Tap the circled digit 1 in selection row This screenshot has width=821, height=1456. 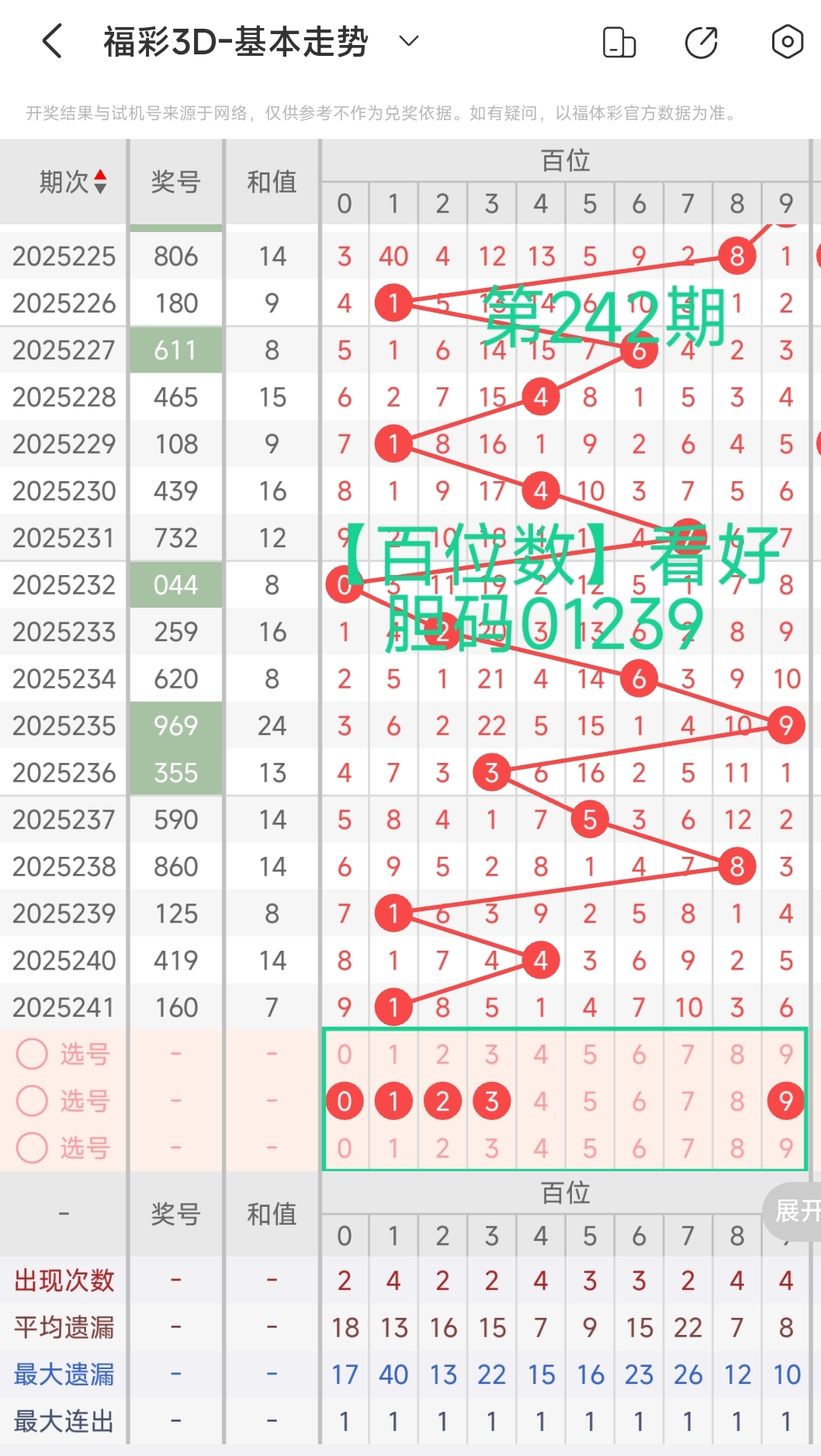click(393, 1101)
